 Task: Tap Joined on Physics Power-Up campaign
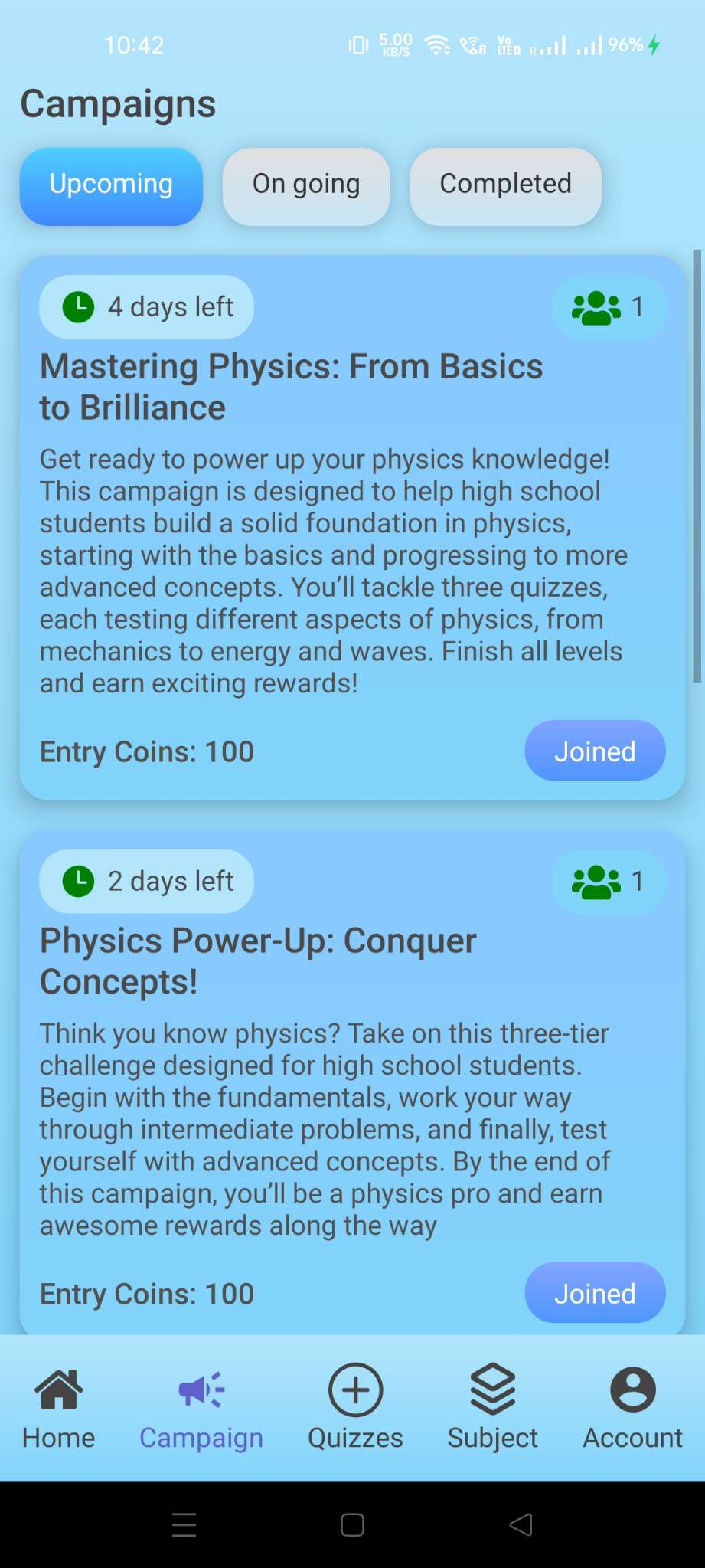coord(594,1293)
